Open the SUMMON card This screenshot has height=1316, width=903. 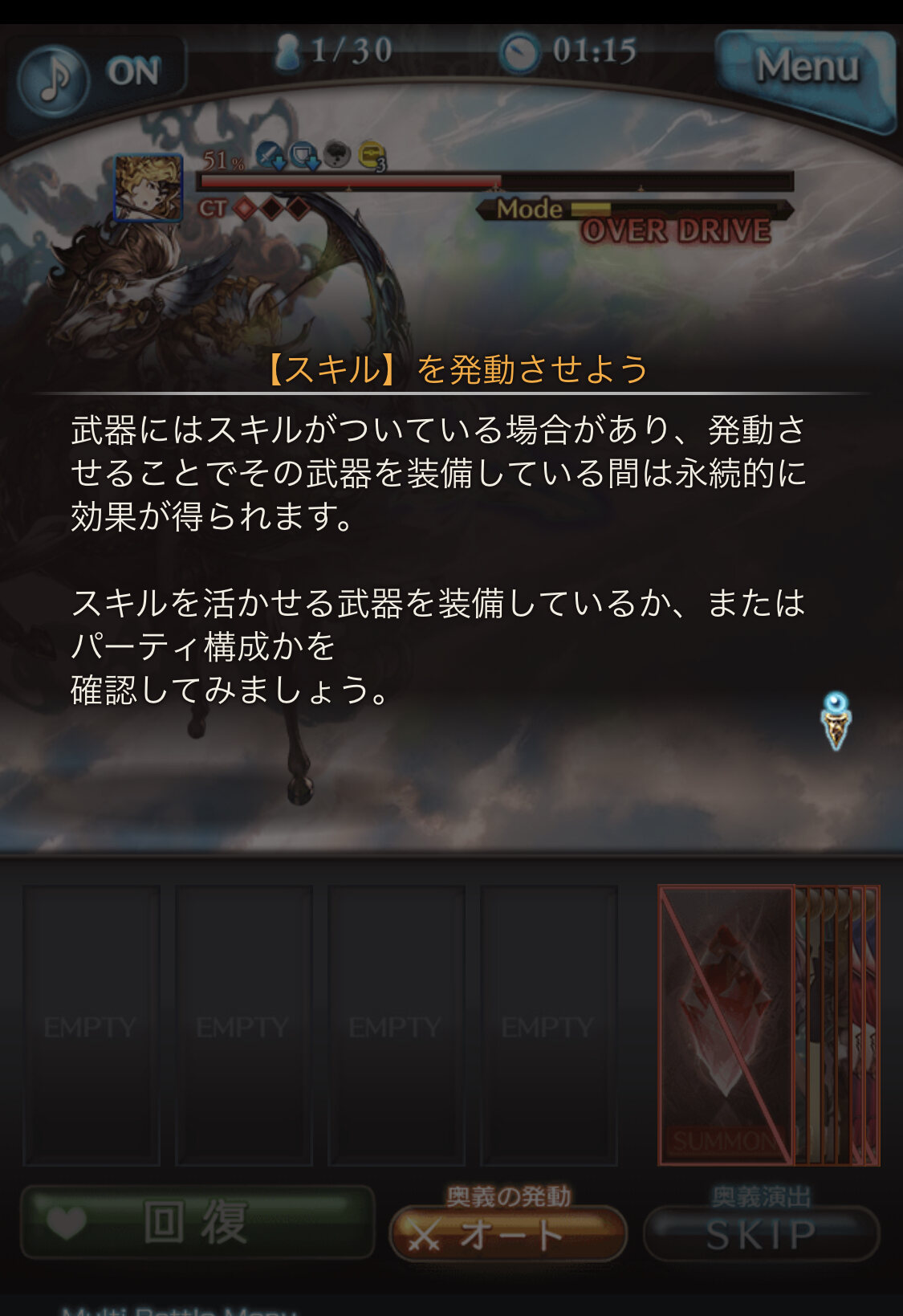(x=725, y=1025)
